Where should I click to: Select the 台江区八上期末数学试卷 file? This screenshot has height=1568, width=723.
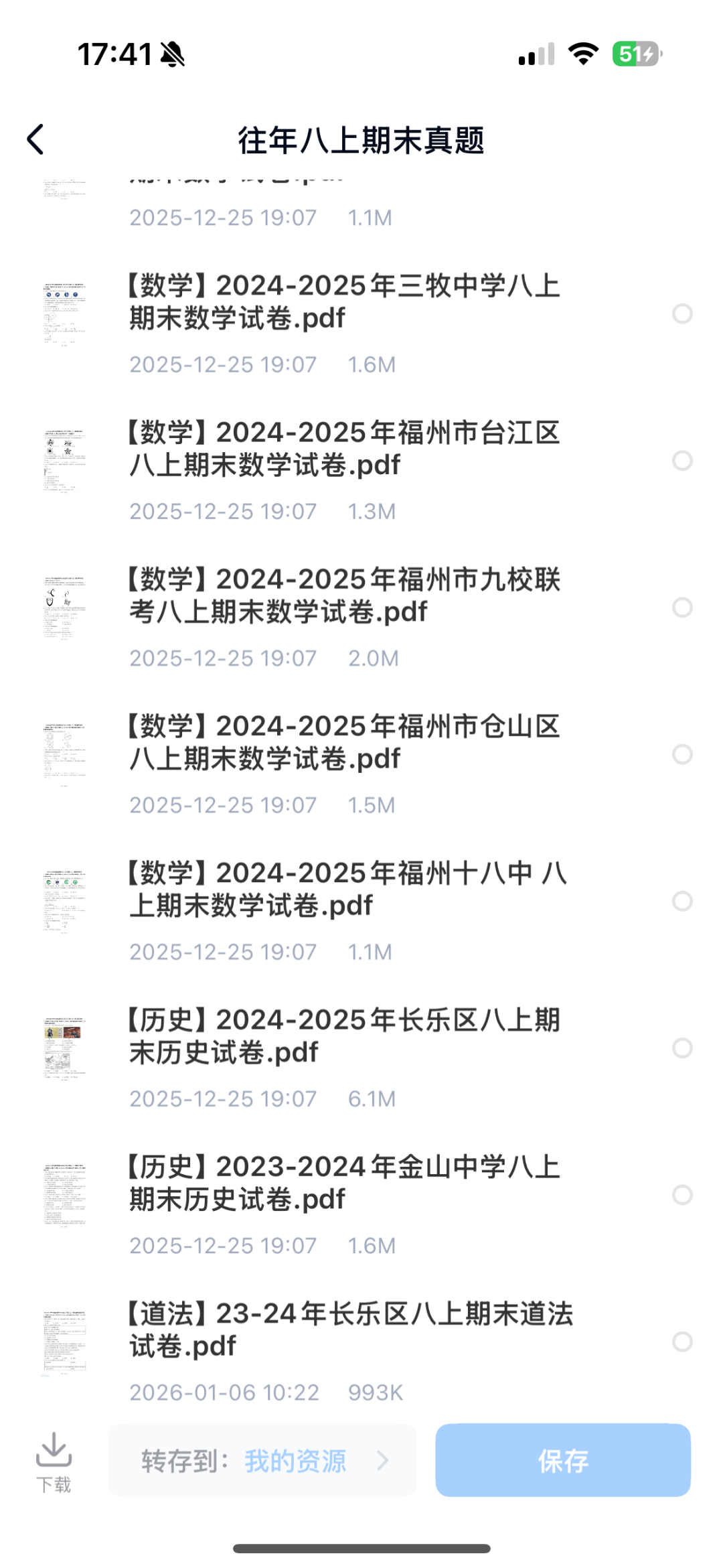click(x=681, y=461)
